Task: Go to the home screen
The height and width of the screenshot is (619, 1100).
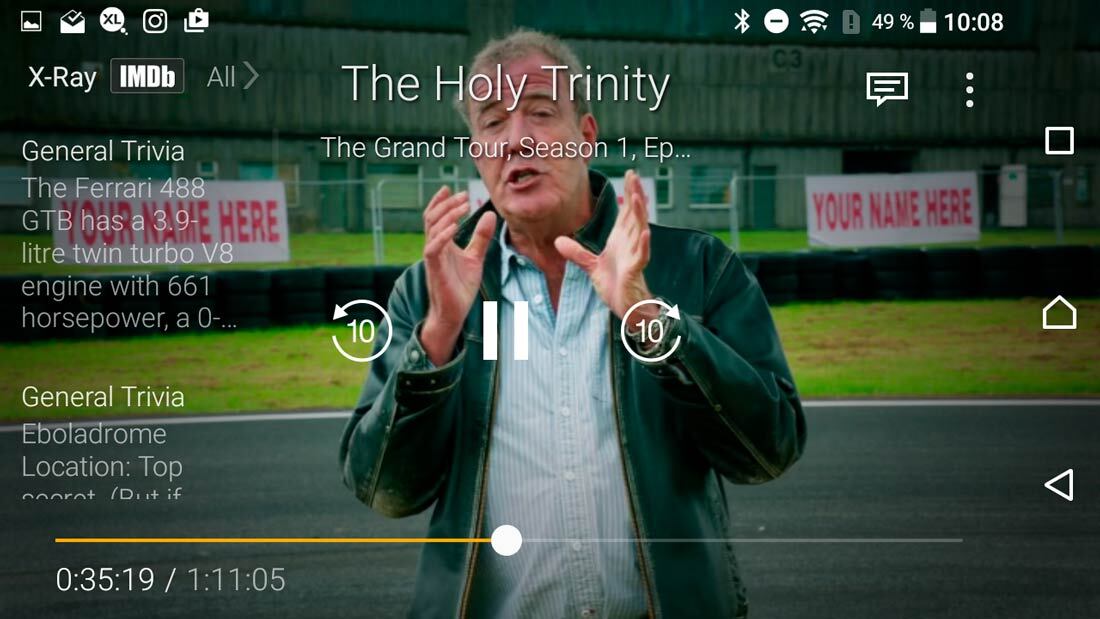Action: click(1059, 313)
